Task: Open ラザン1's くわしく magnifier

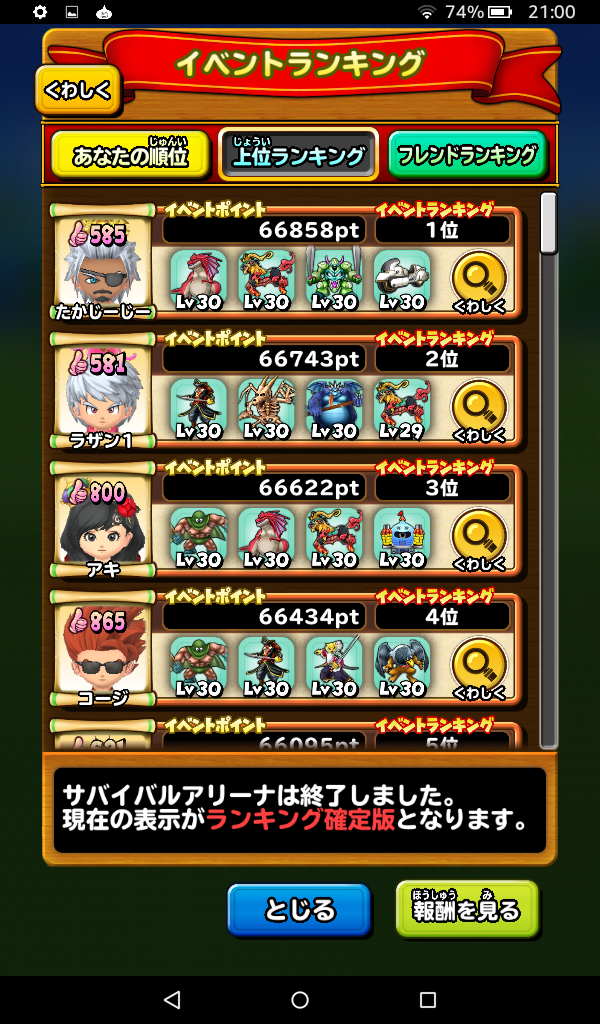Action: (479, 409)
